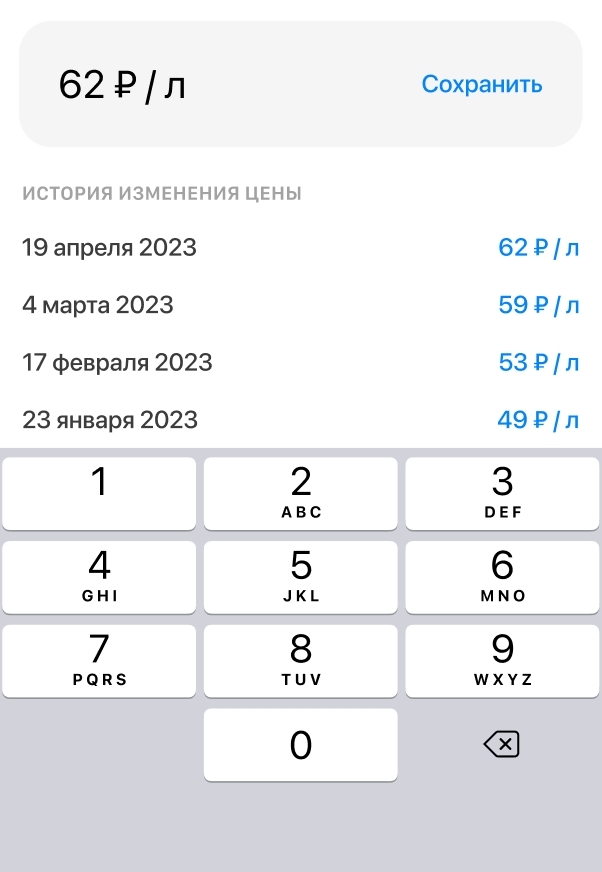The height and width of the screenshot is (872, 602).
Task: Select the 62 ₽ price from 19 апреля 2023
Action: [538, 248]
